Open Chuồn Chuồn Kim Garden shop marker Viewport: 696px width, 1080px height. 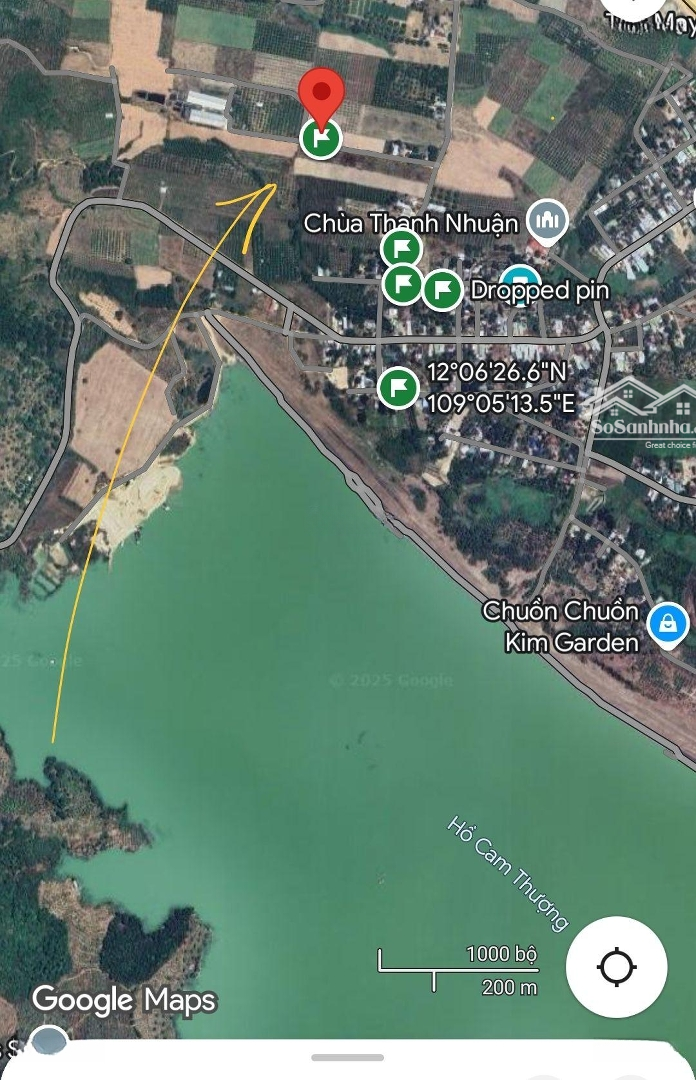[x=667, y=624]
